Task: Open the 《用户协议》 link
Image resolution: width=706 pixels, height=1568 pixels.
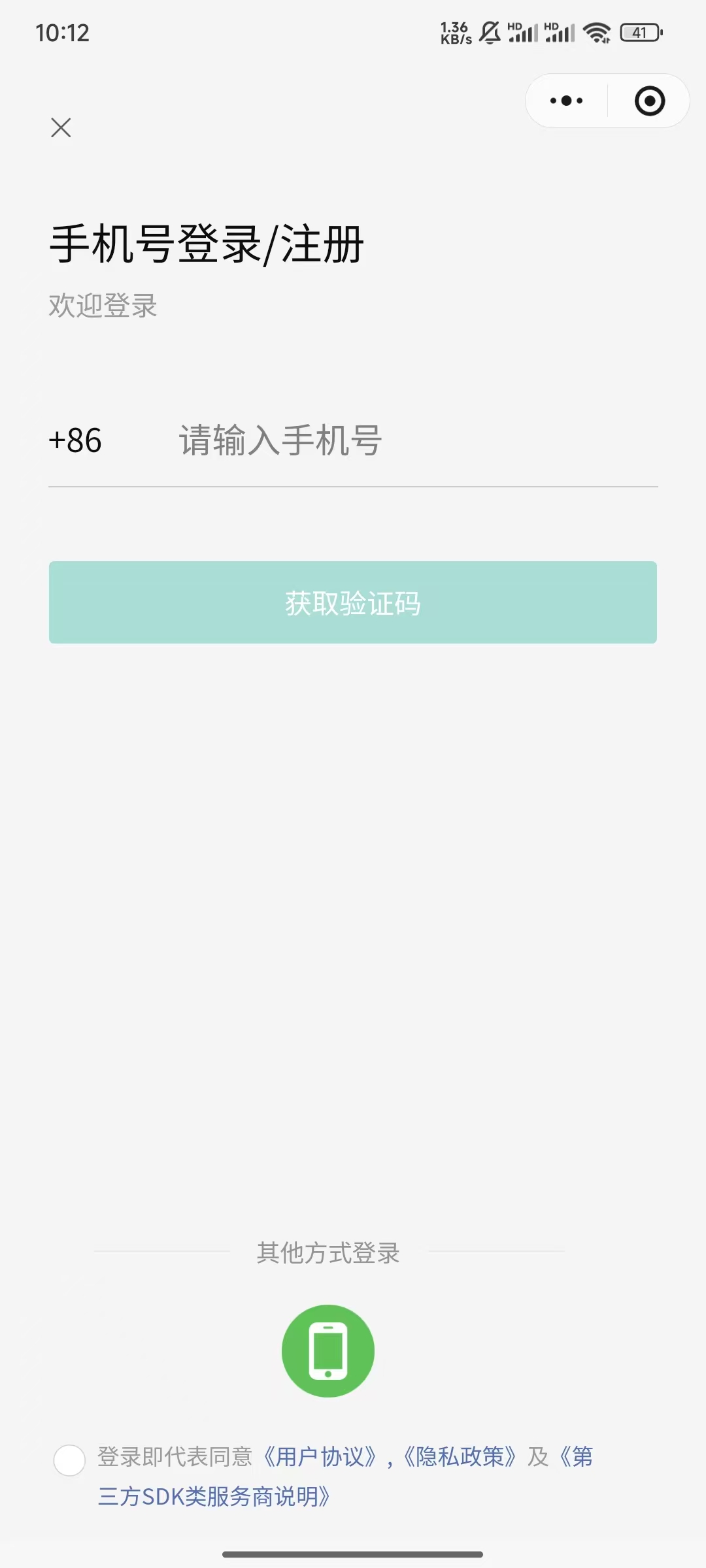Action: [320, 1457]
